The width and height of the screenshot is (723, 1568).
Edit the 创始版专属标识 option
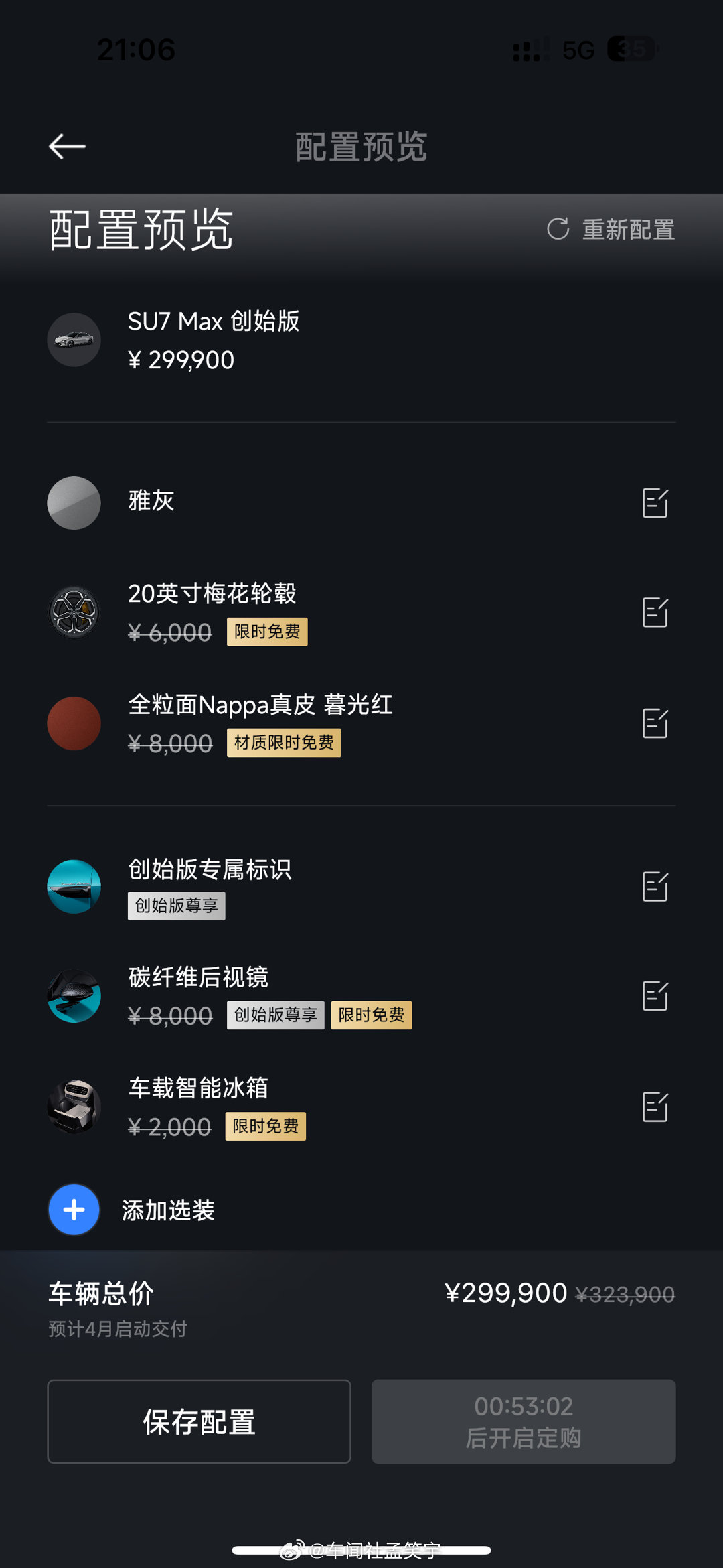click(655, 887)
